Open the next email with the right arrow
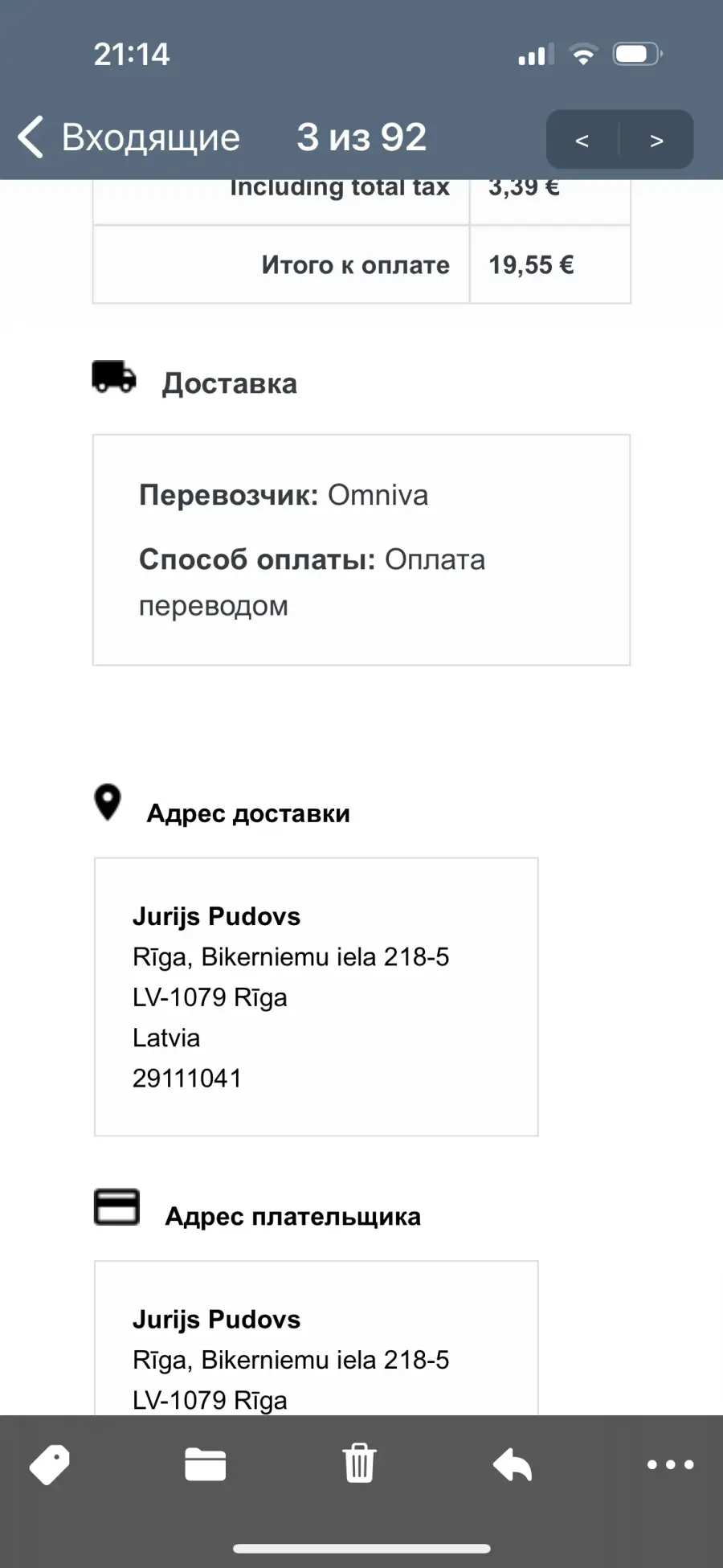723x1568 pixels. pos(656,141)
